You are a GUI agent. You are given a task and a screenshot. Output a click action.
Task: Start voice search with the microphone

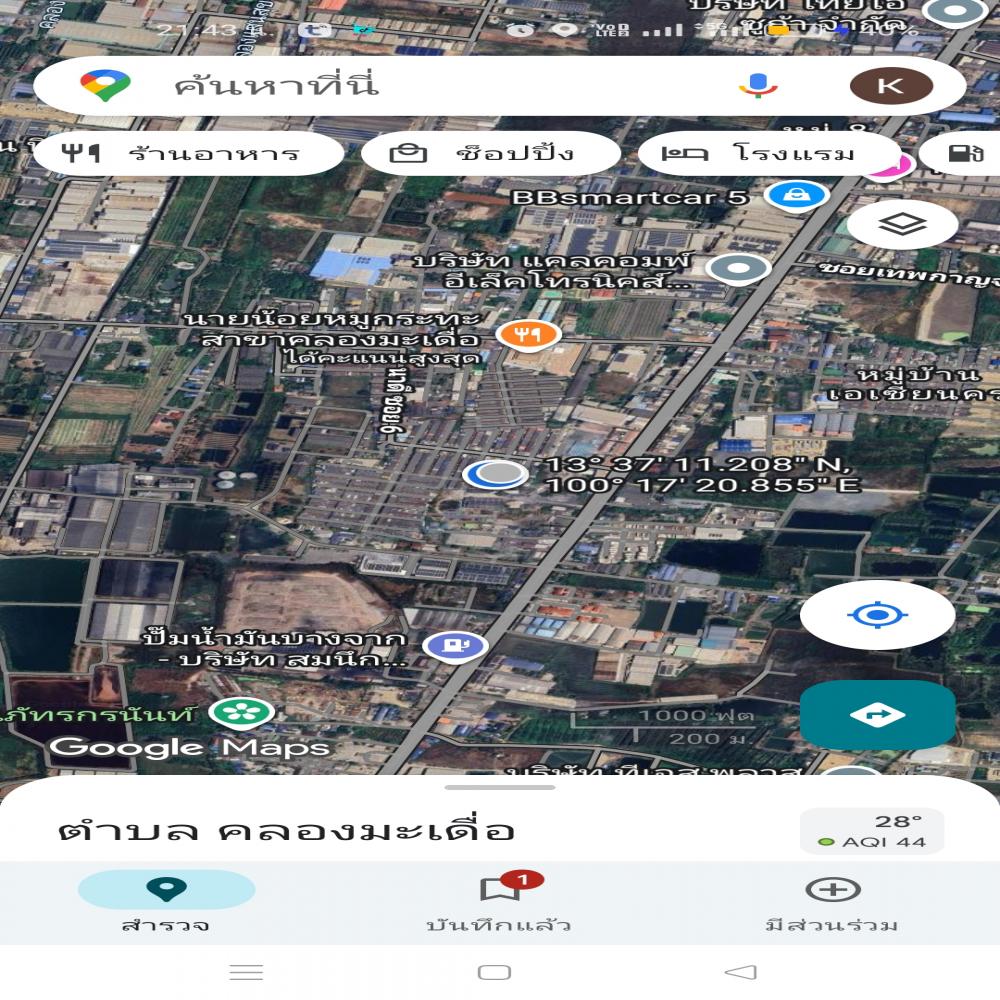coord(757,86)
